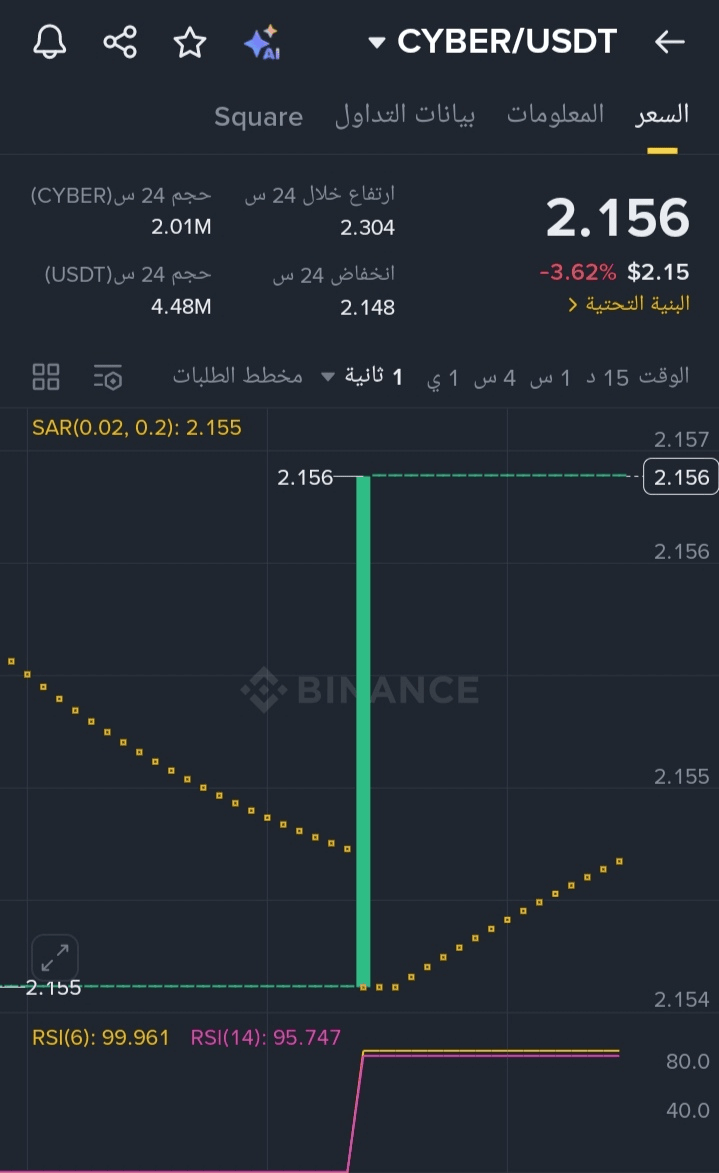Choose the 1 س interval
Viewport: 719px width, 1173px height.
[x=550, y=377]
